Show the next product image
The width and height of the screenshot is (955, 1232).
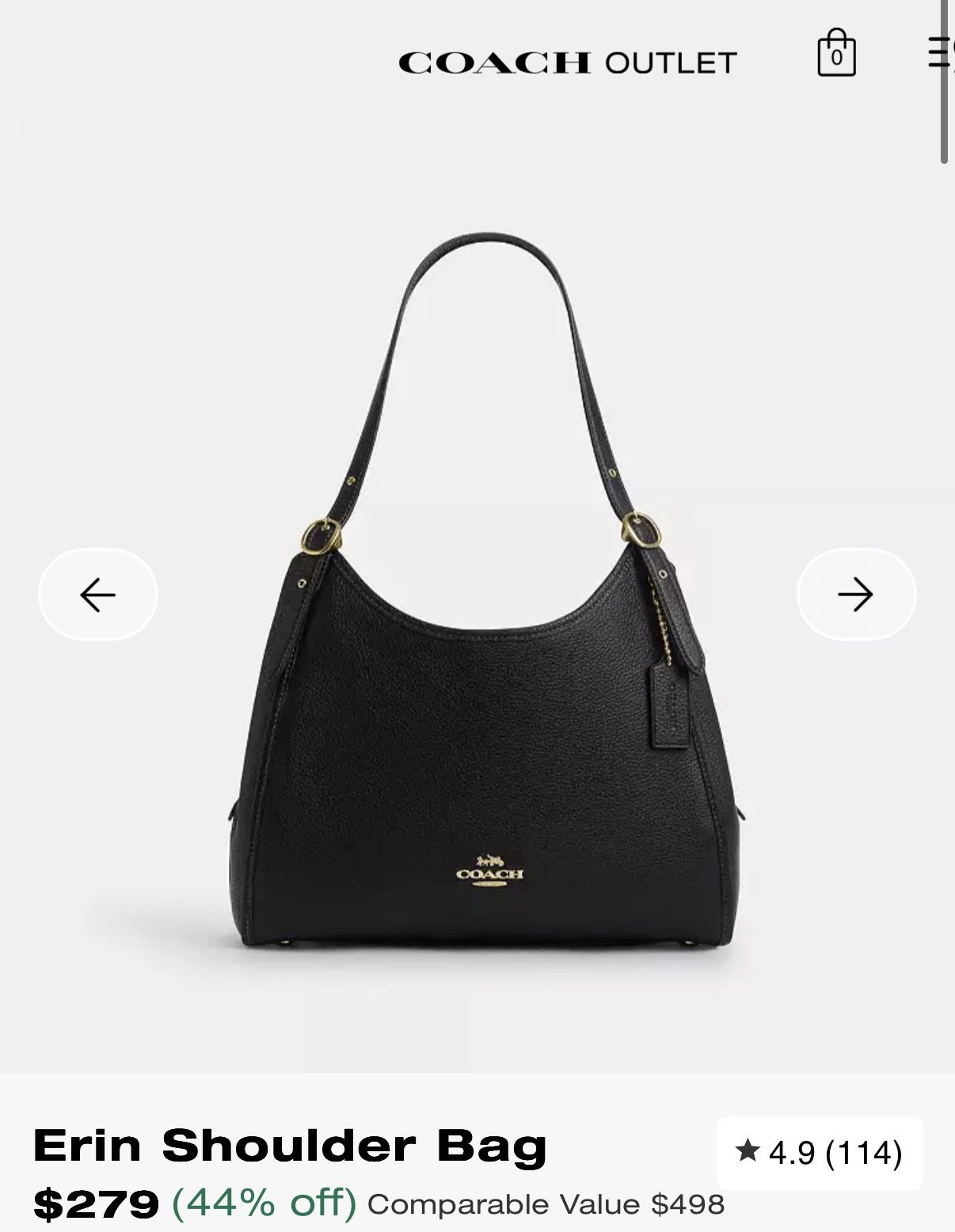856,595
